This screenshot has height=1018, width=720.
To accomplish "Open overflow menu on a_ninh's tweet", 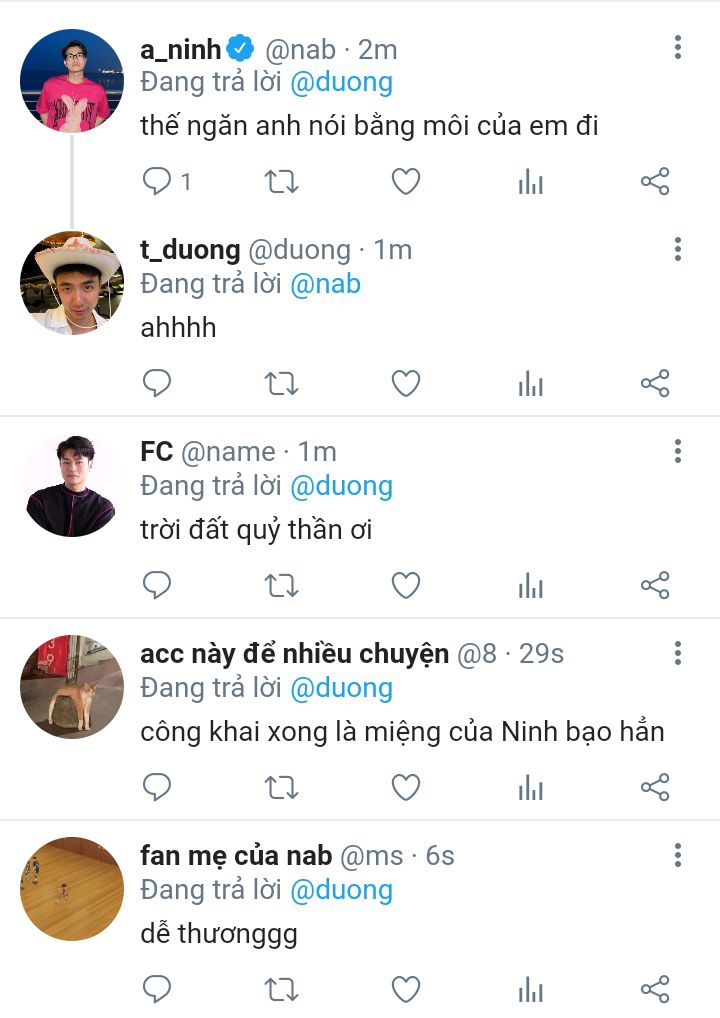I will tap(678, 47).
